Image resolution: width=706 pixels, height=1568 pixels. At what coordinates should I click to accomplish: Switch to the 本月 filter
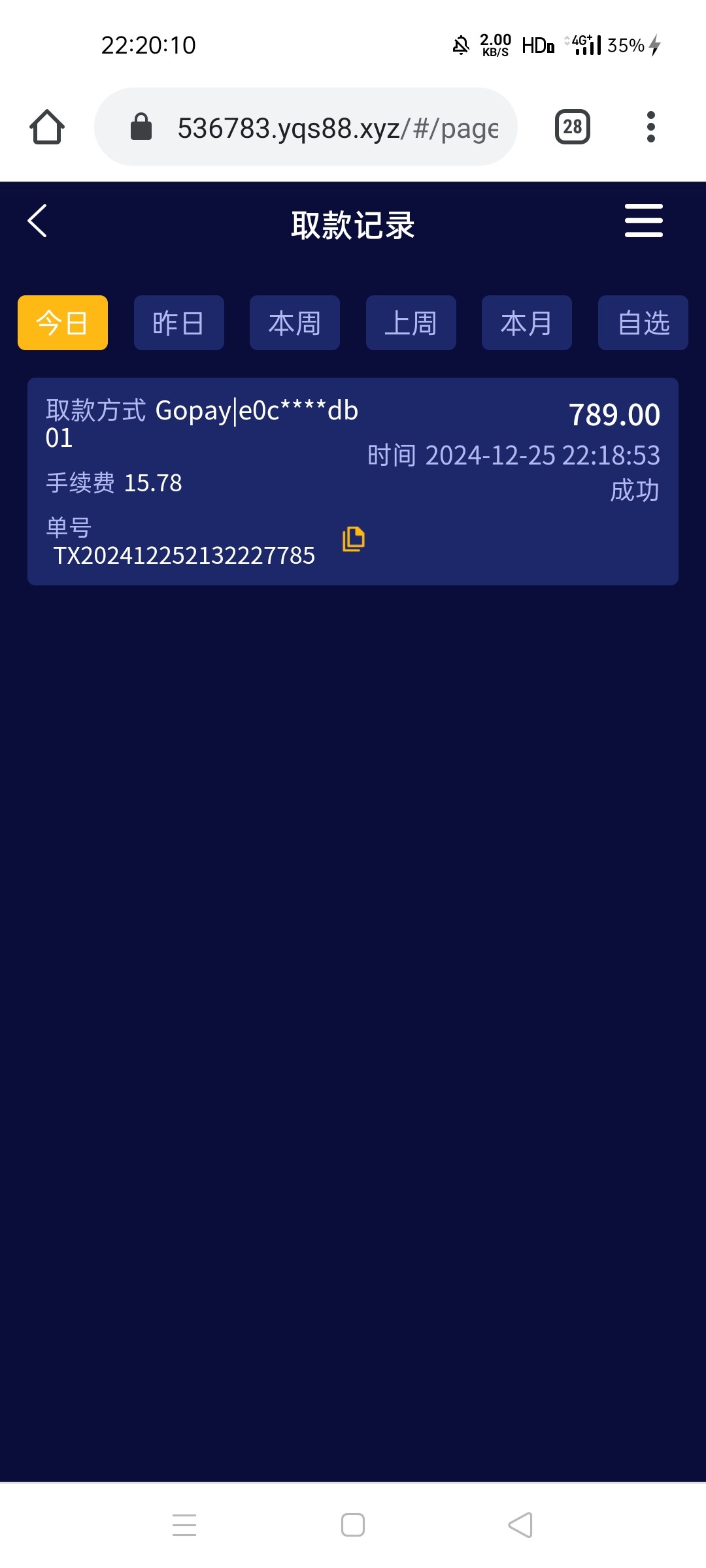[x=527, y=323]
